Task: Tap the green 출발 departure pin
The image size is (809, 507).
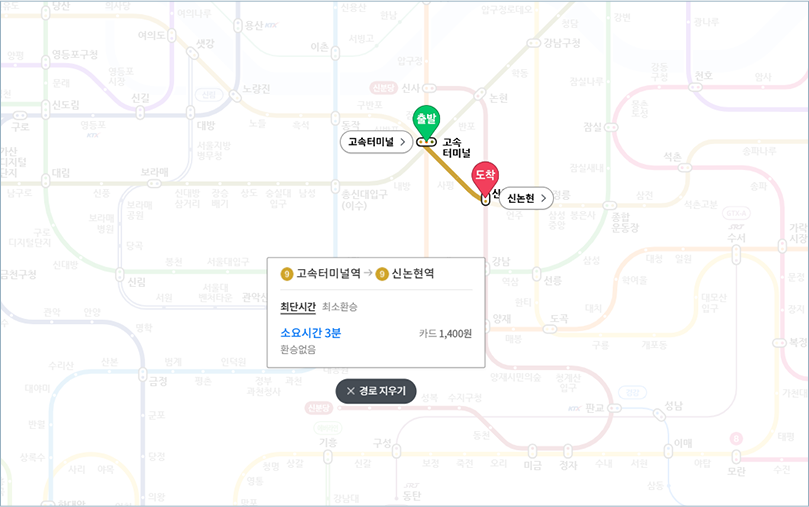Action: tap(426, 119)
